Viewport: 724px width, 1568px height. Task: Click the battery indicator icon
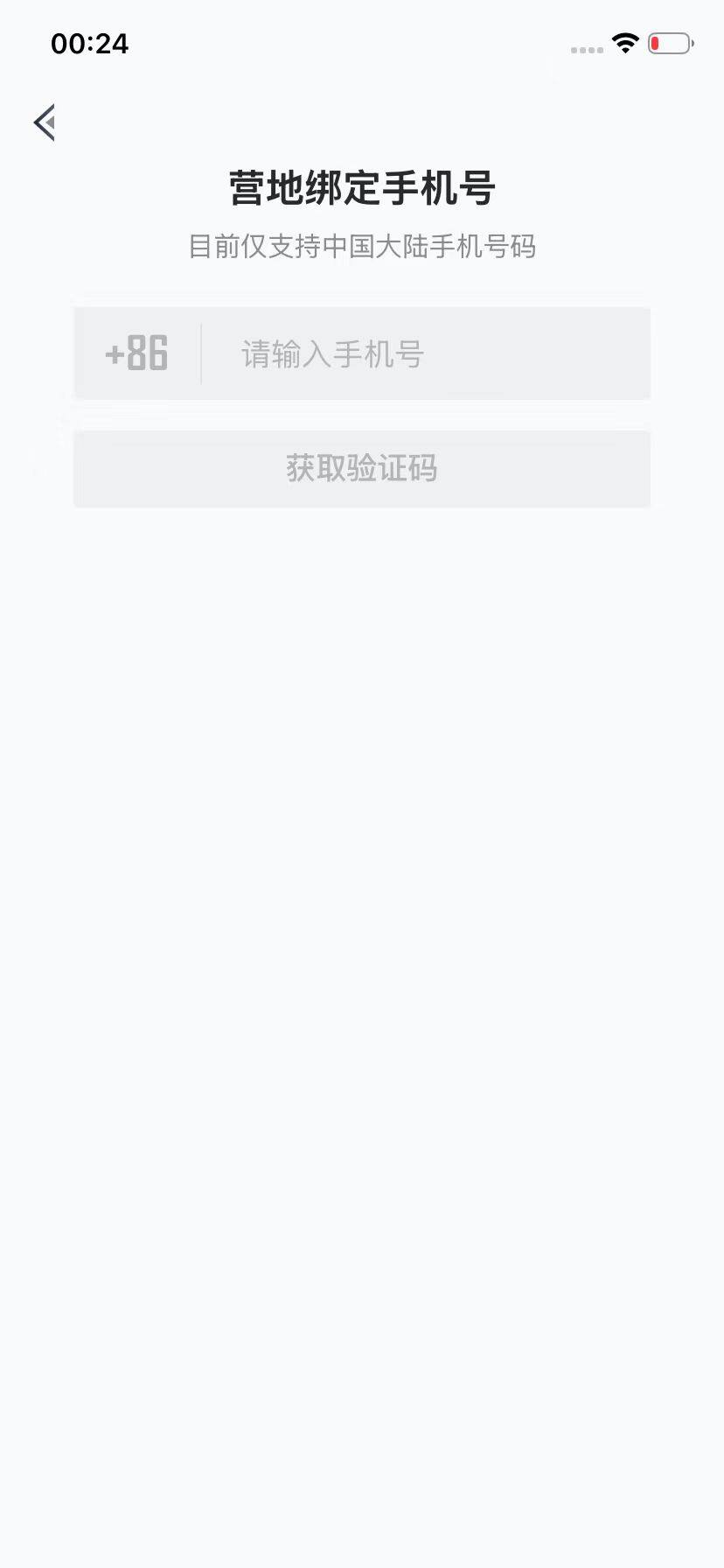click(670, 43)
